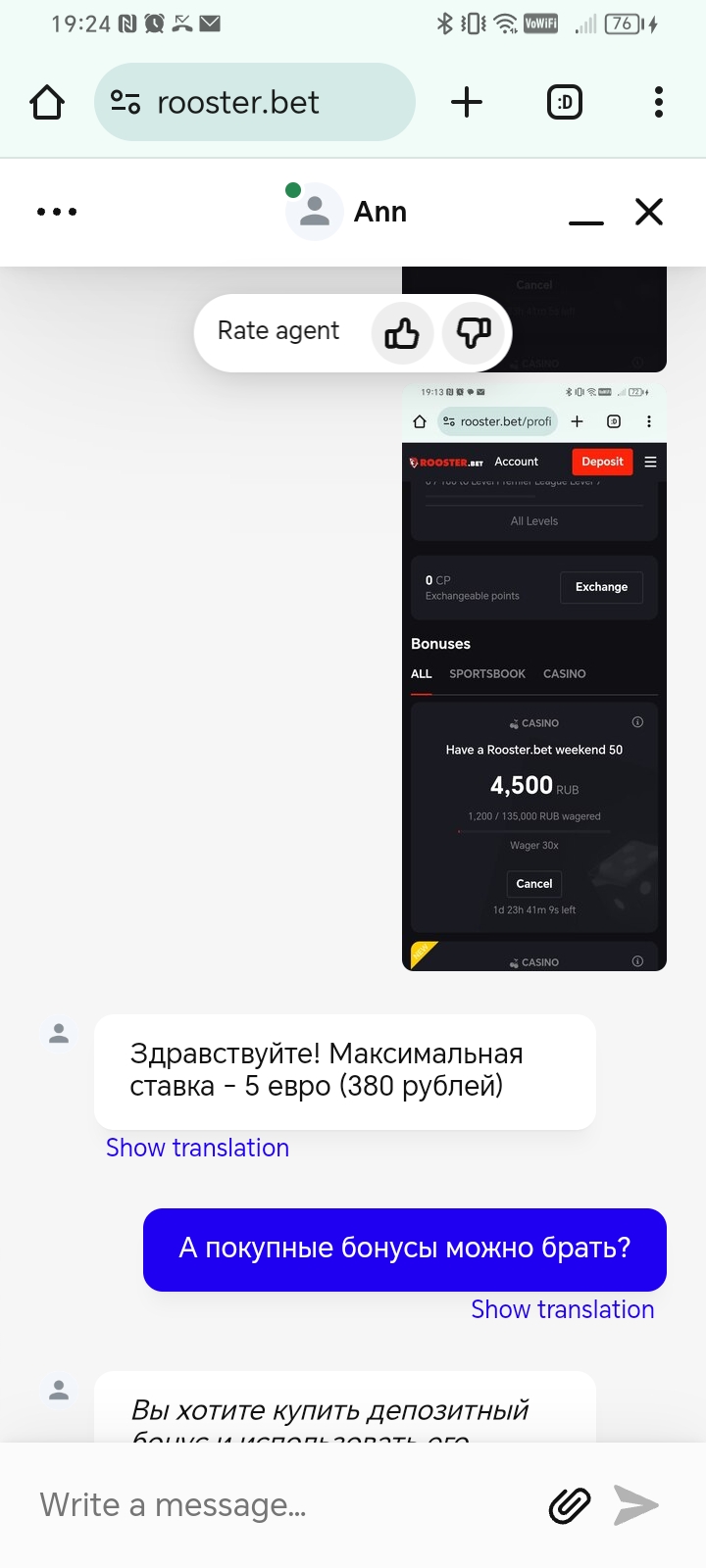Tap the rooster.bet address bar
Viewport: 706px width, 1568px height.
255,102
